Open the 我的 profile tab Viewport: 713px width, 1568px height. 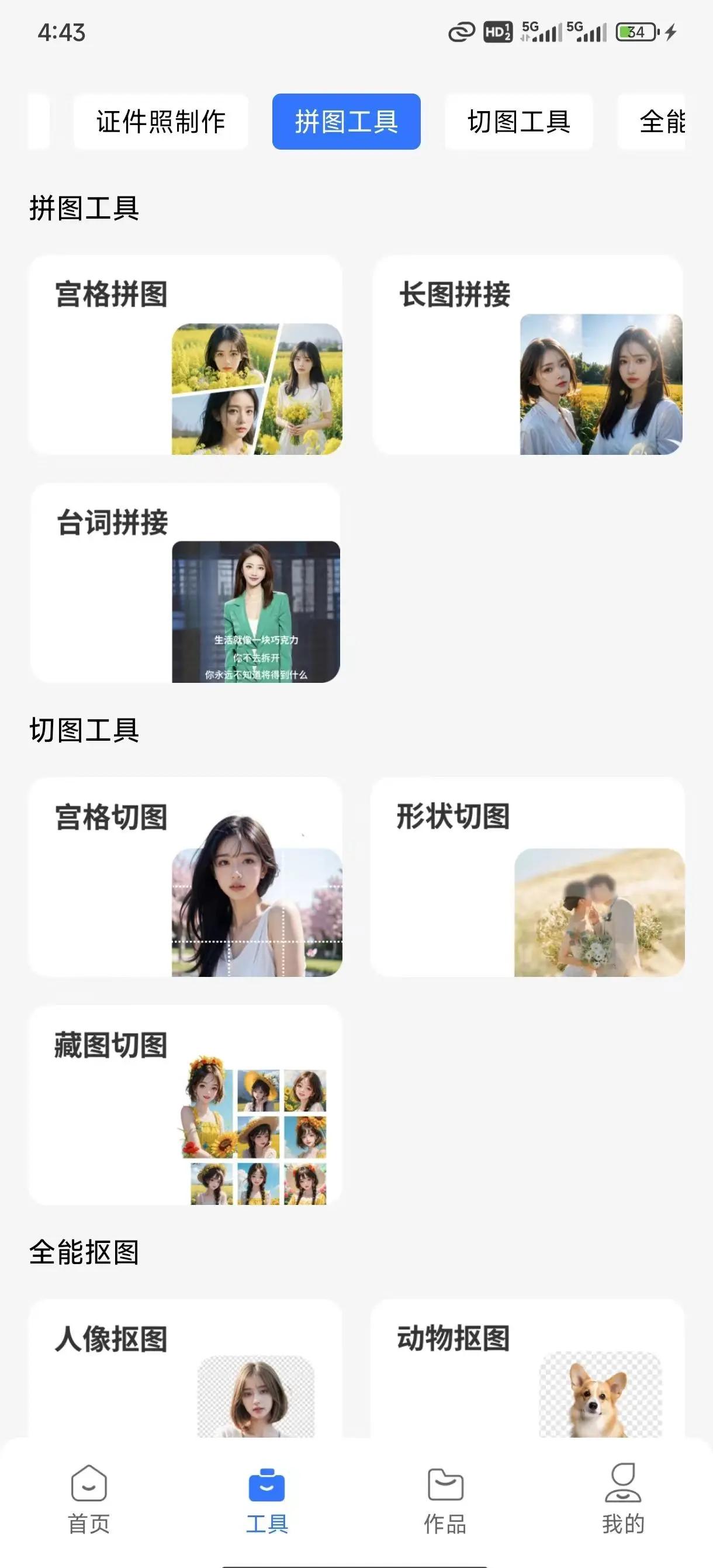[623, 1498]
